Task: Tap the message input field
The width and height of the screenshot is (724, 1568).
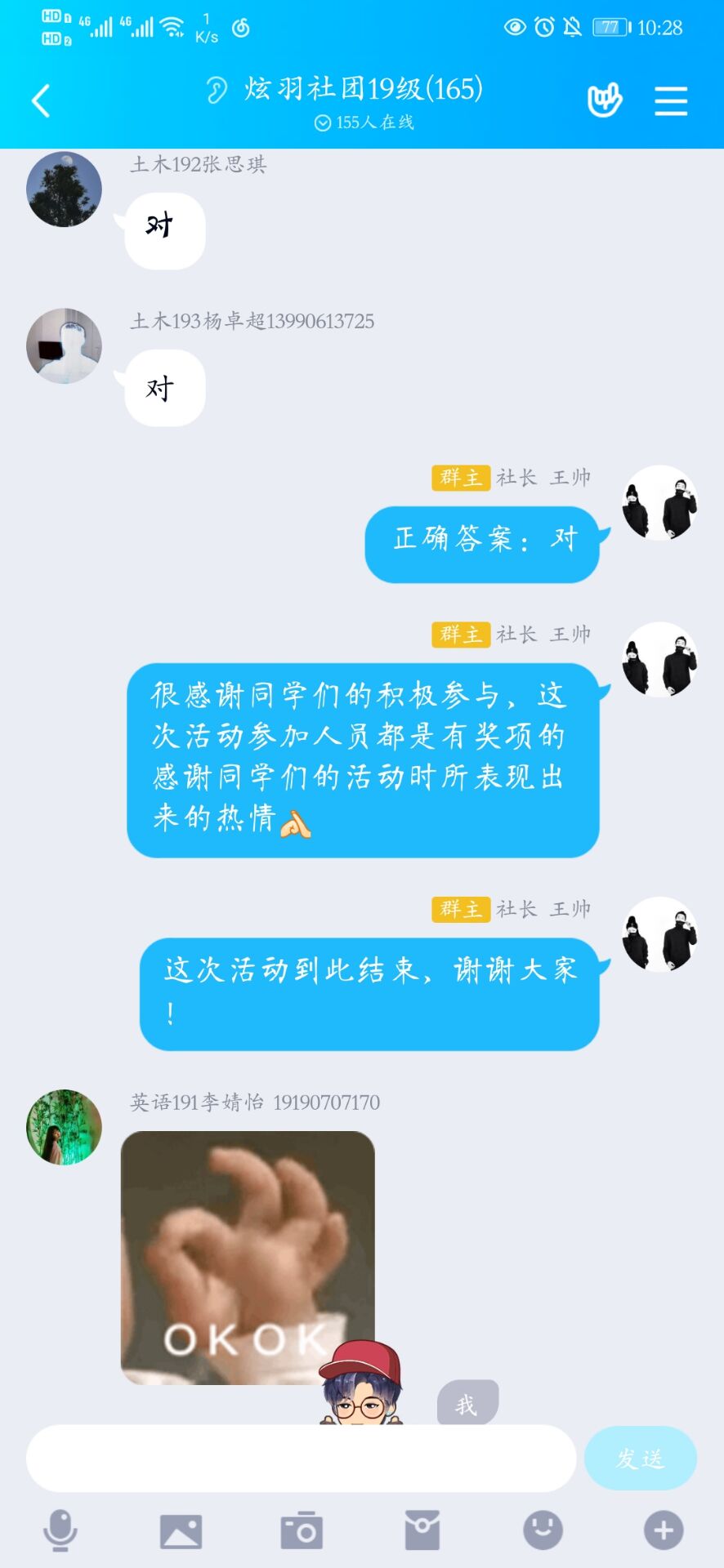Action: [x=301, y=1459]
